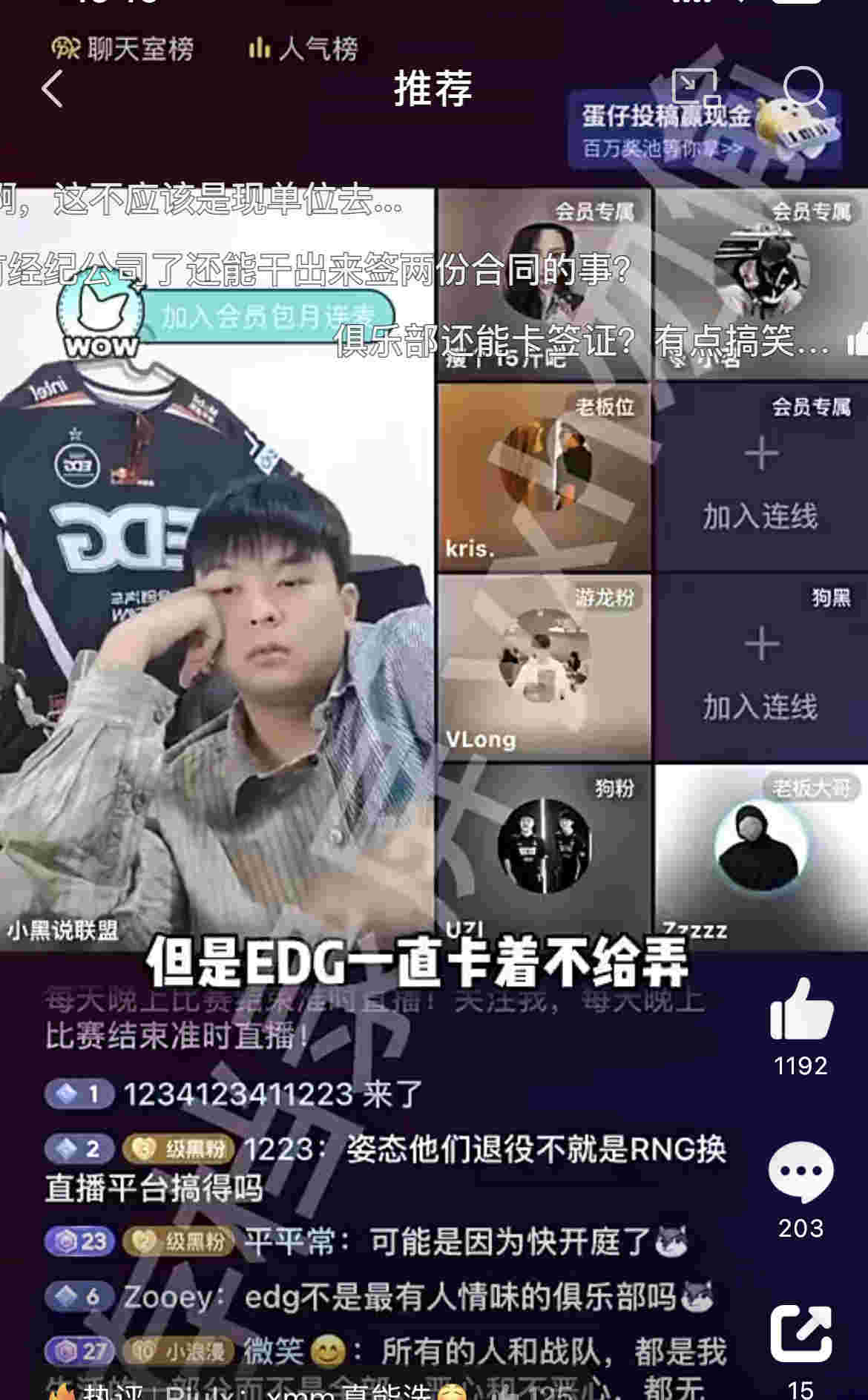Switch video to picture-in-picture mode
868x1400 pixels.
pyautogui.click(x=695, y=88)
